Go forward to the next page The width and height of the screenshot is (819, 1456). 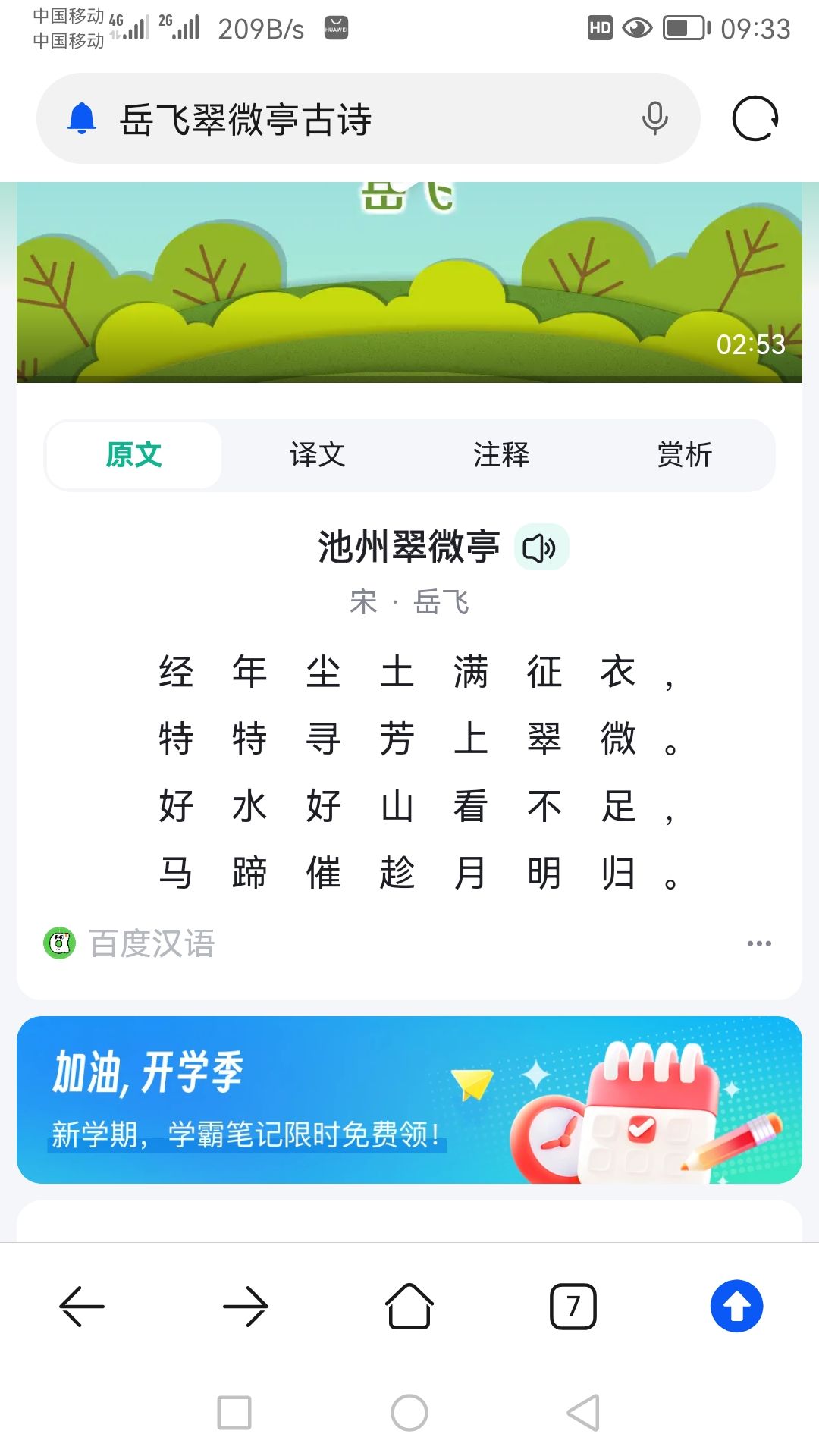pyautogui.click(x=246, y=1306)
